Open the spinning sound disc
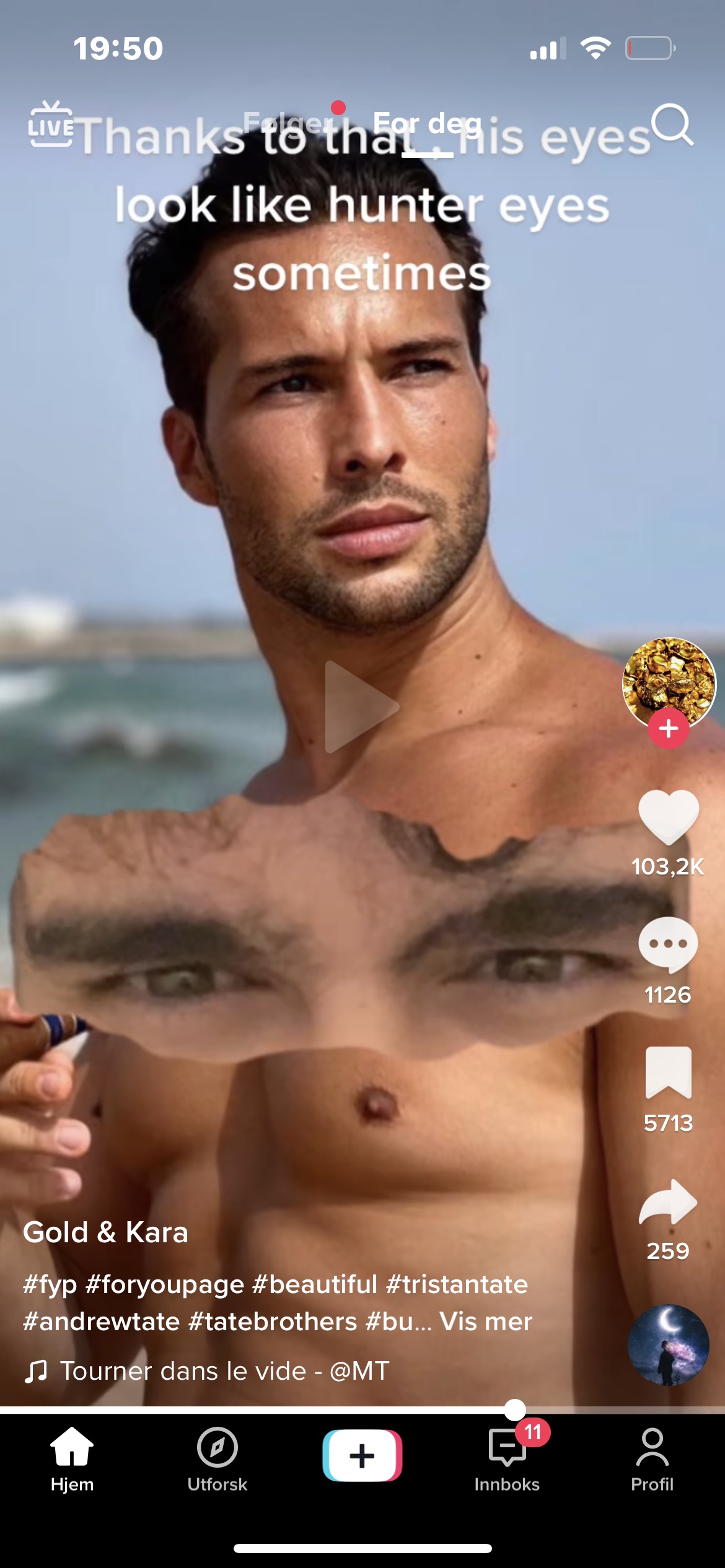Viewport: 725px width, 1568px height. coord(668,1345)
